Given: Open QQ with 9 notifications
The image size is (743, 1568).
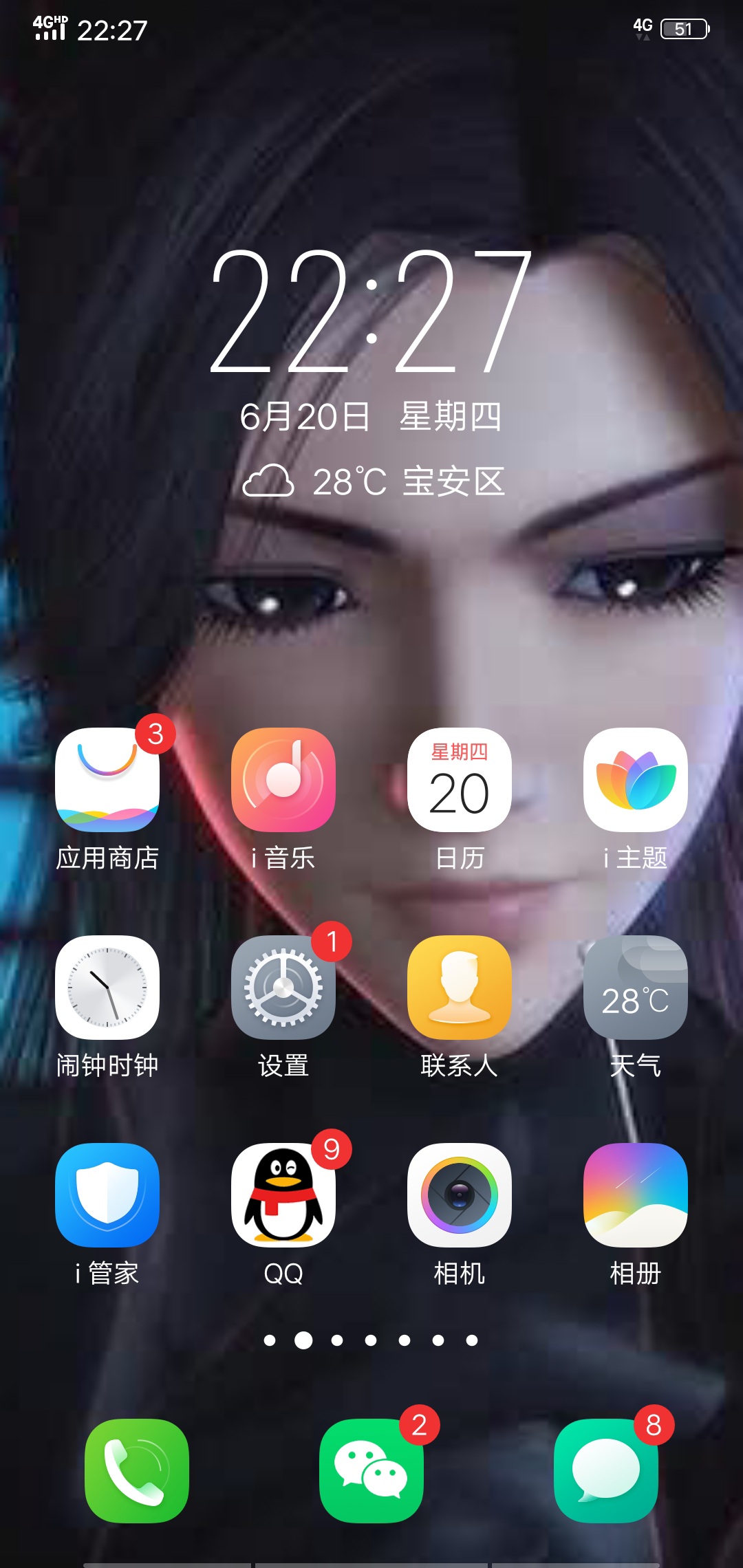Looking at the screenshot, I should 283,1195.
